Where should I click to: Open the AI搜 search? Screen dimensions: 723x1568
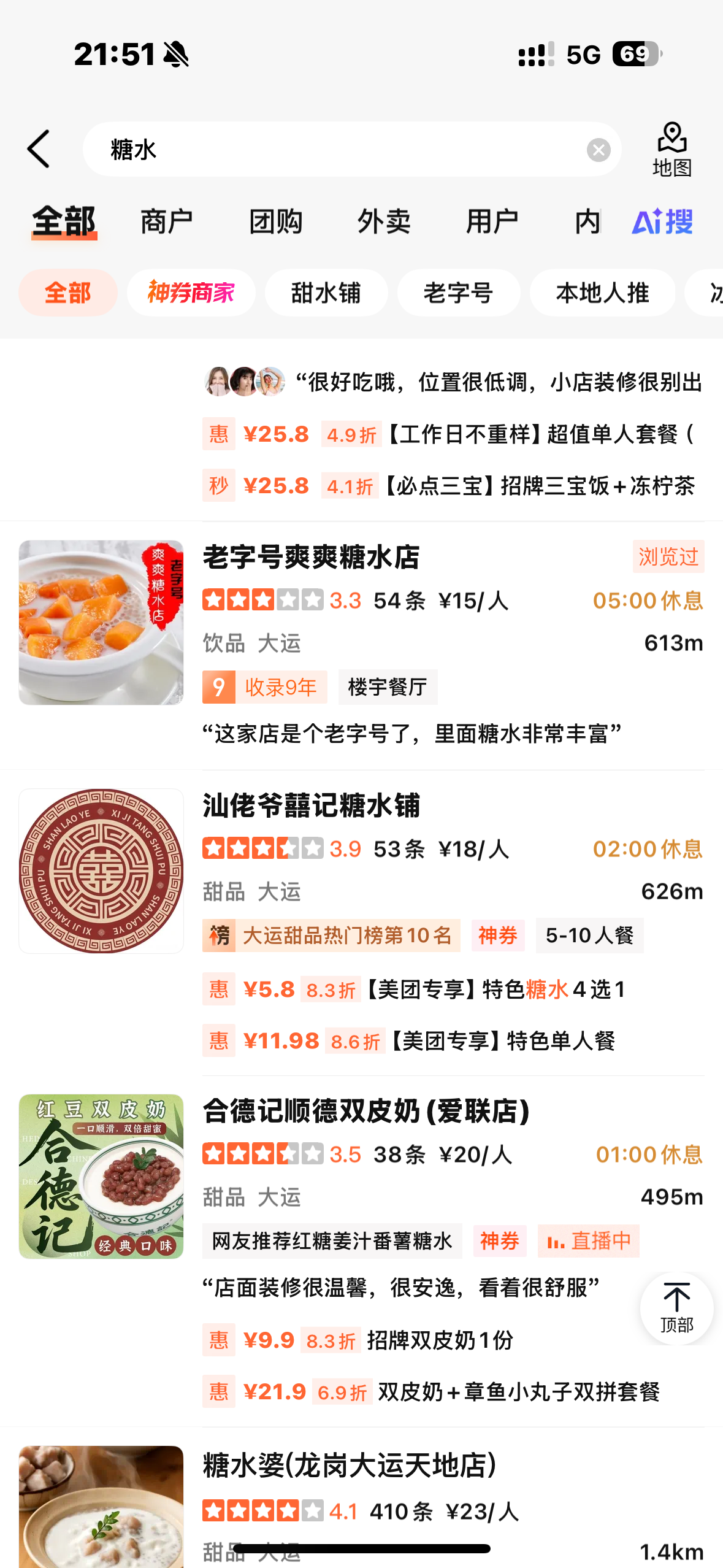pos(662,221)
